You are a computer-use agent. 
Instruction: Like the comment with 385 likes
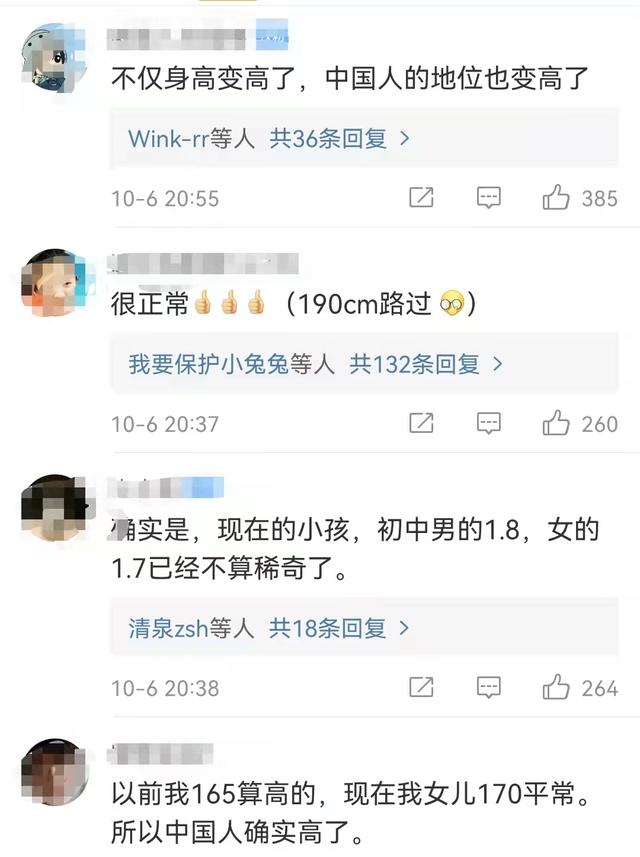click(556, 198)
